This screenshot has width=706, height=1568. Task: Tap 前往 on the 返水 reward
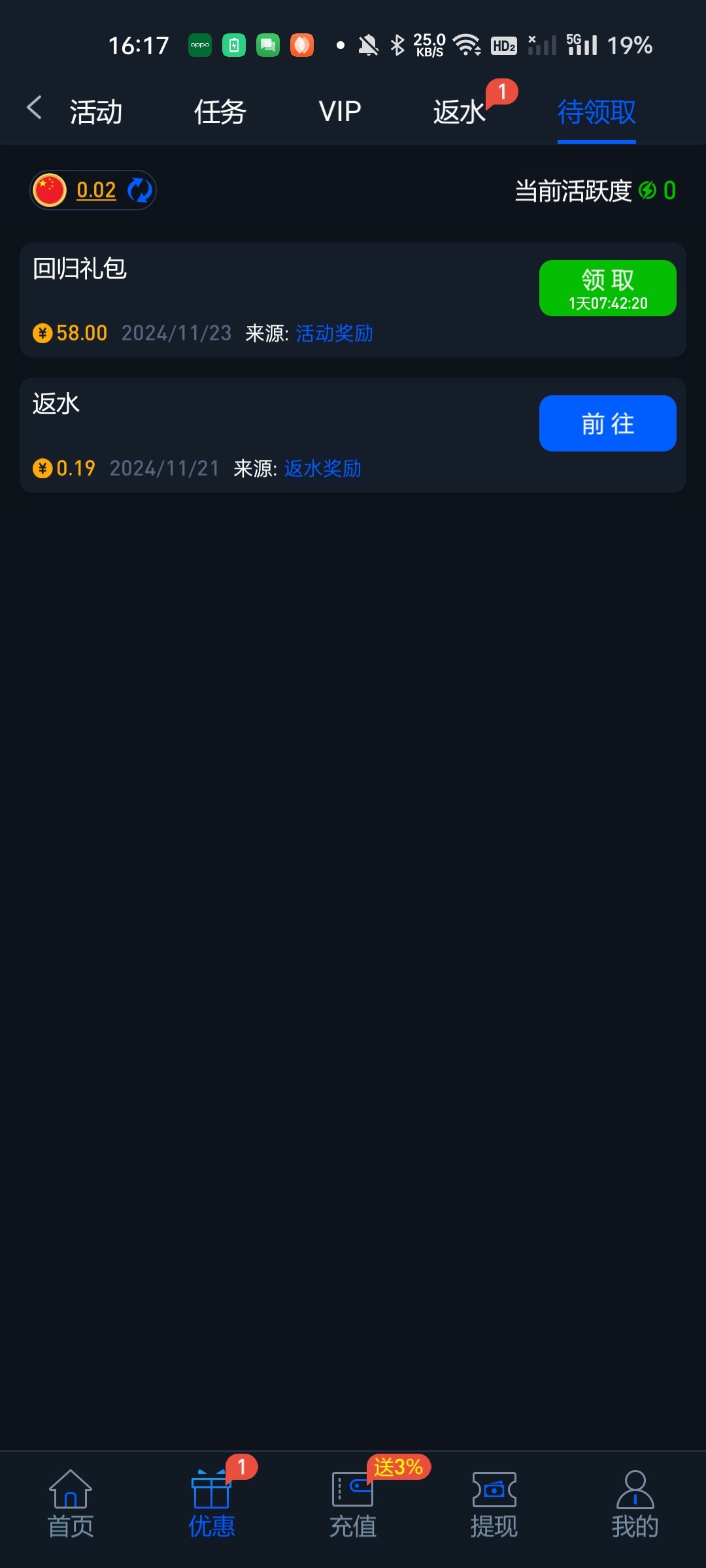[x=608, y=423]
